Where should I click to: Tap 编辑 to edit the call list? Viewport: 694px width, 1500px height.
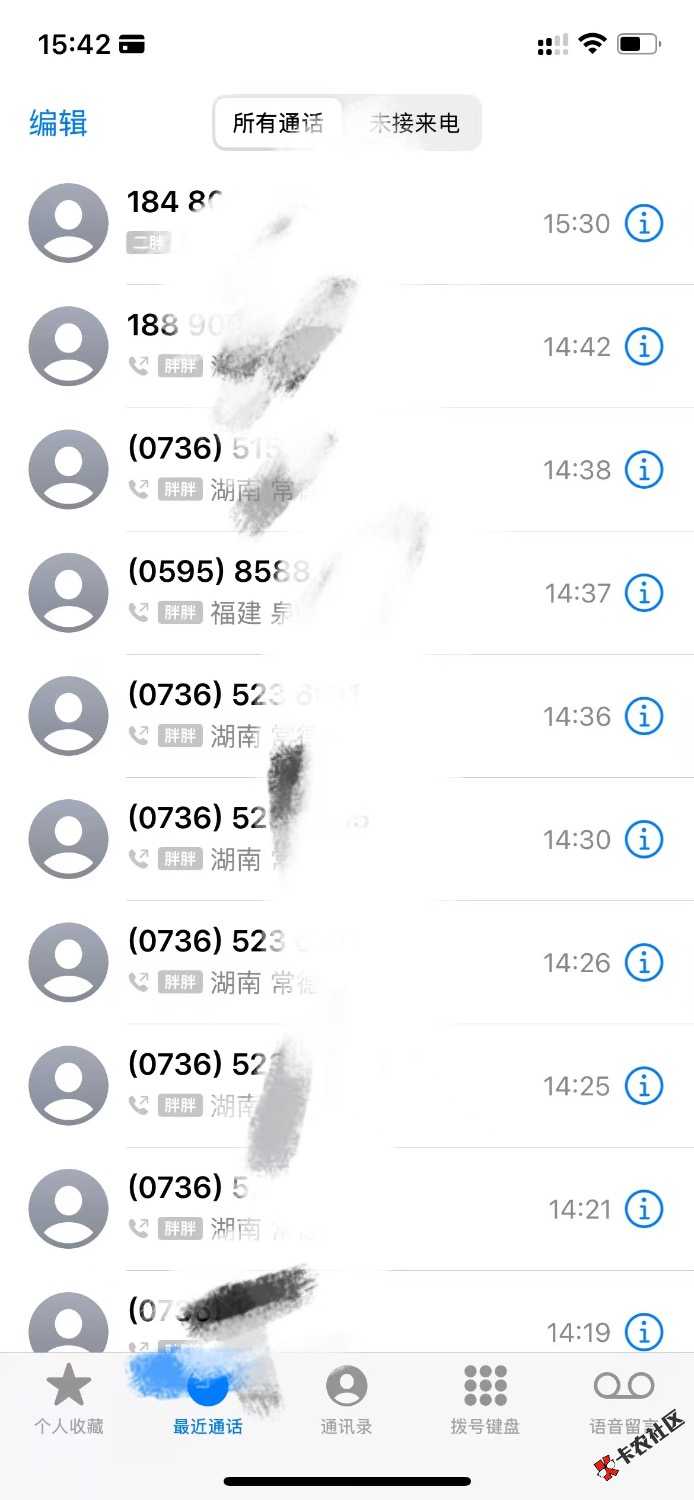[x=58, y=123]
